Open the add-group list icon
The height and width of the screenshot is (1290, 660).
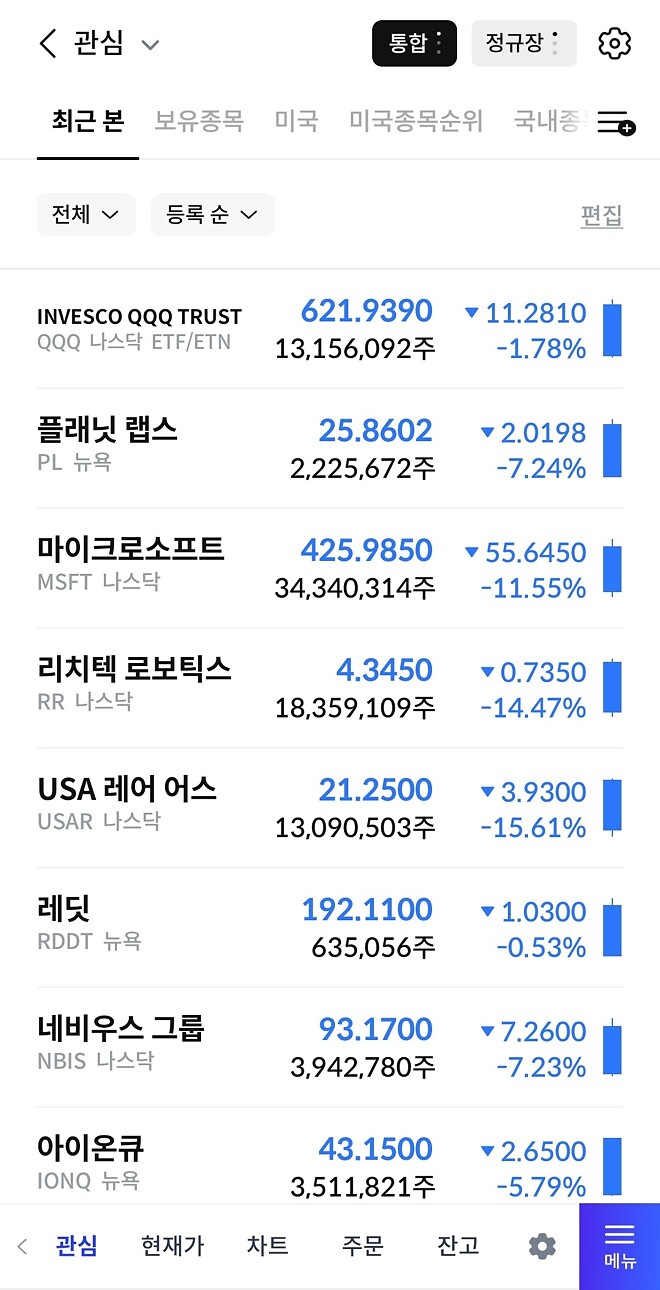point(615,123)
